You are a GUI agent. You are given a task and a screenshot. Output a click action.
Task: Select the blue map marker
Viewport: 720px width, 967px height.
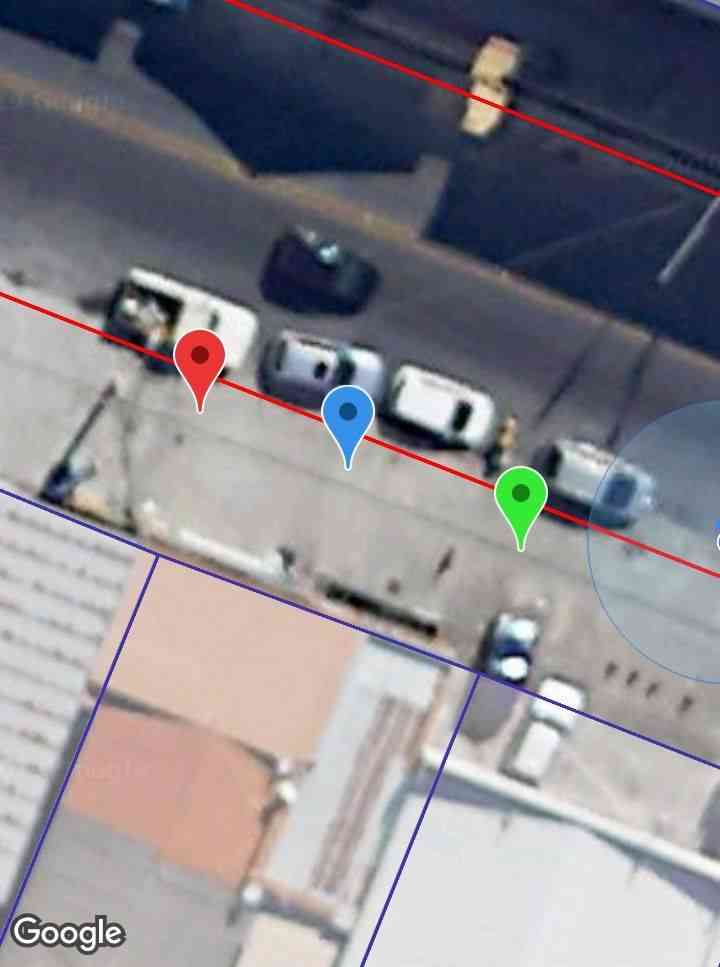click(x=348, y=416)
